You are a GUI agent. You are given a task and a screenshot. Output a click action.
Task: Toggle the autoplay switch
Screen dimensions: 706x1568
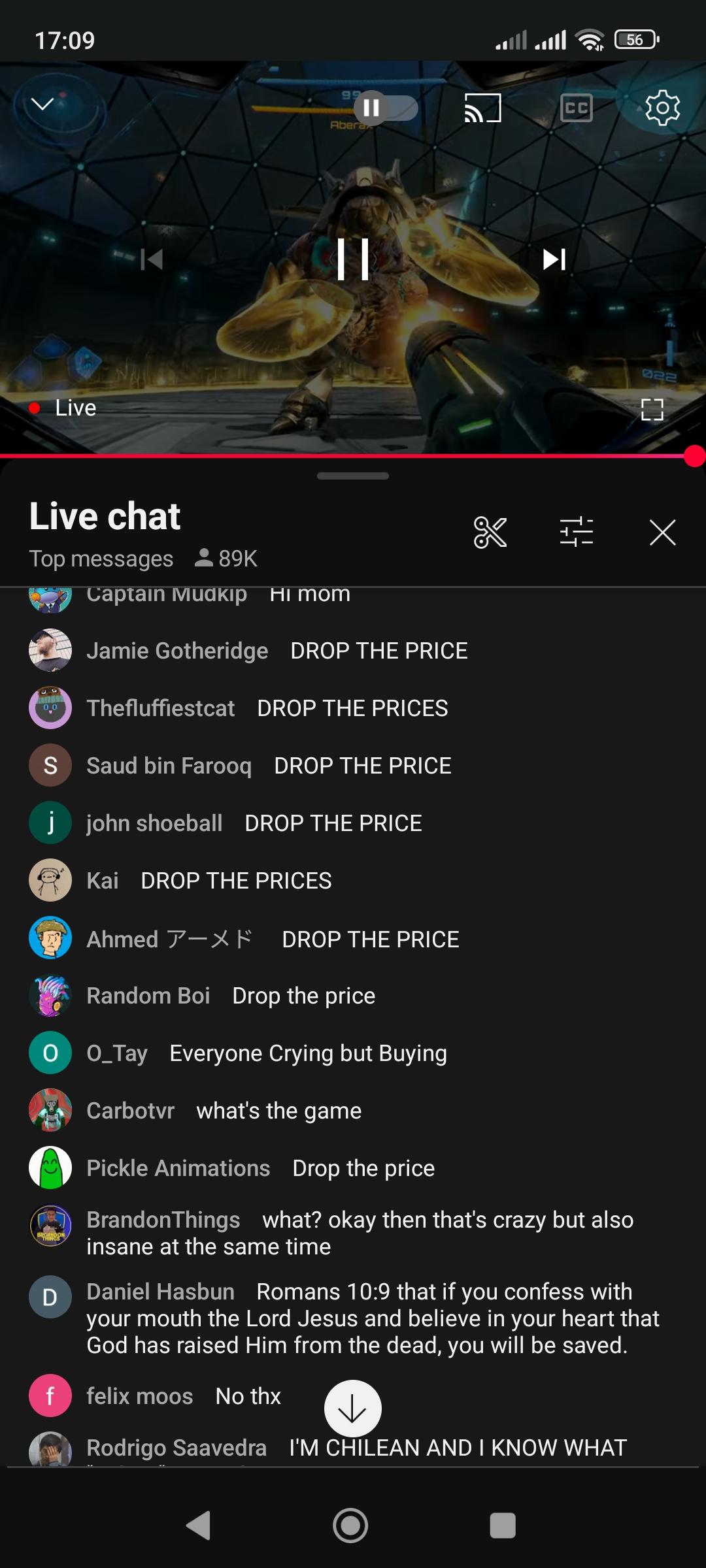pyautogui.click(x=386, y=108)
